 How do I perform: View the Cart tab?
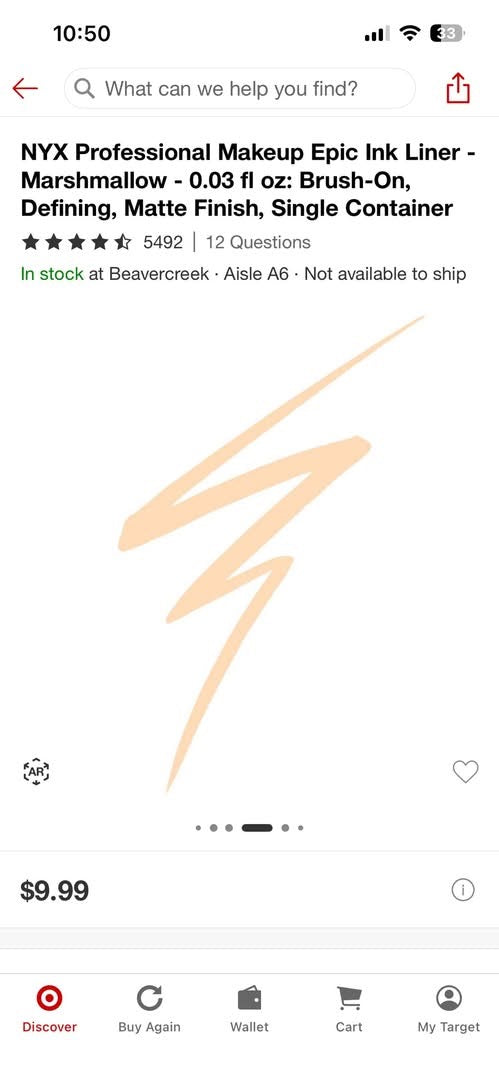(349, 1010)
